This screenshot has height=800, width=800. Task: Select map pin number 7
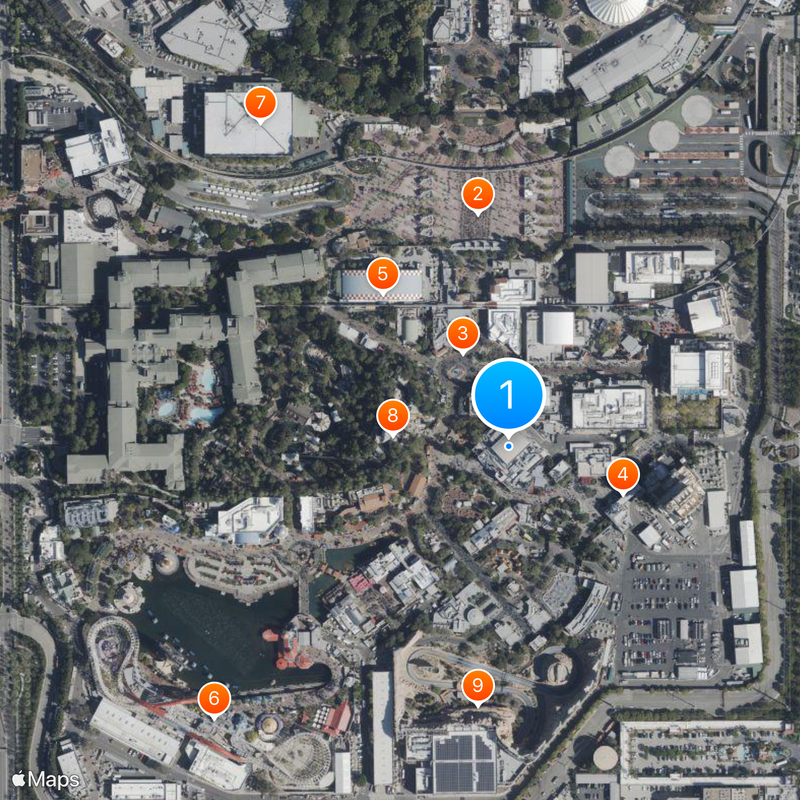point(260,102)
